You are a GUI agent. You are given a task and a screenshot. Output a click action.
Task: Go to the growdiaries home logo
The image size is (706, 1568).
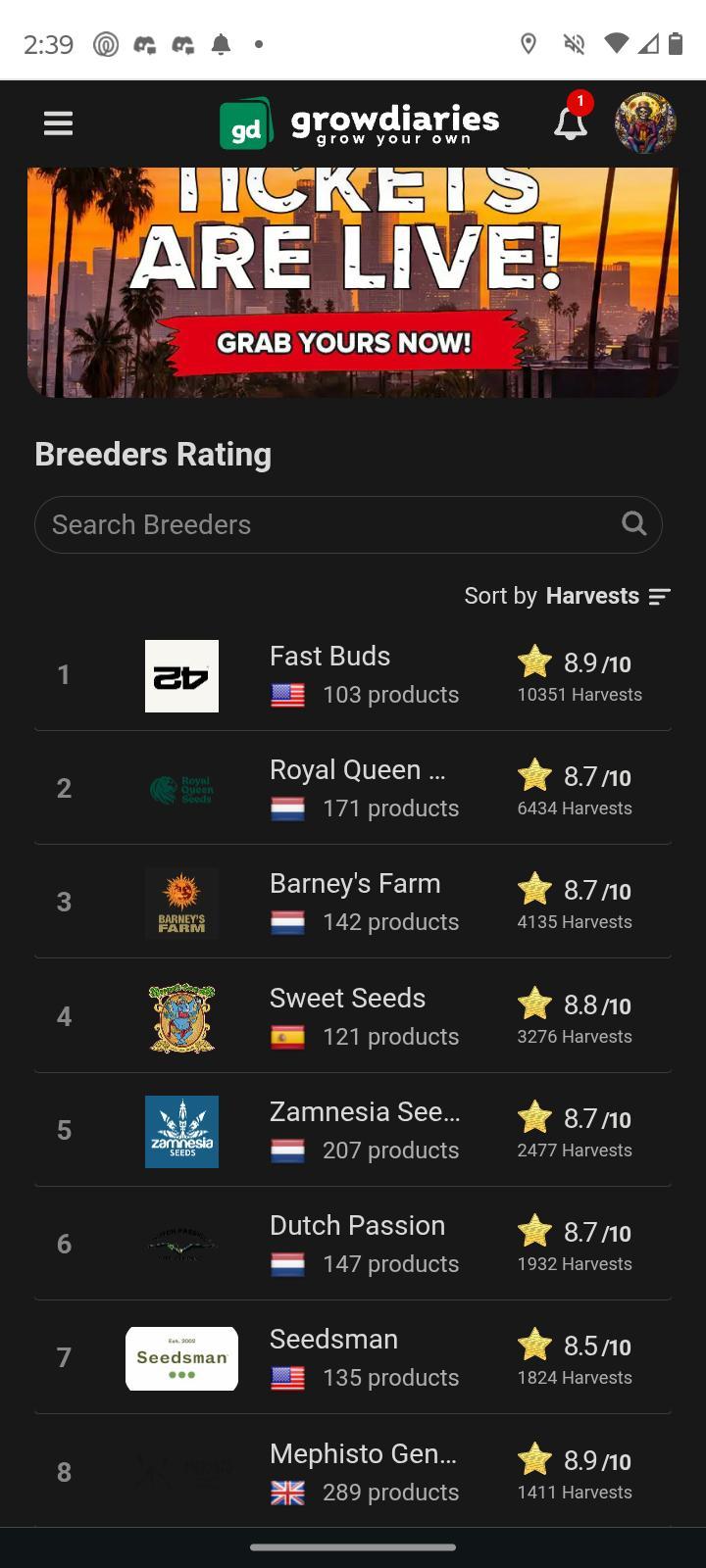(x=359, y=124)
